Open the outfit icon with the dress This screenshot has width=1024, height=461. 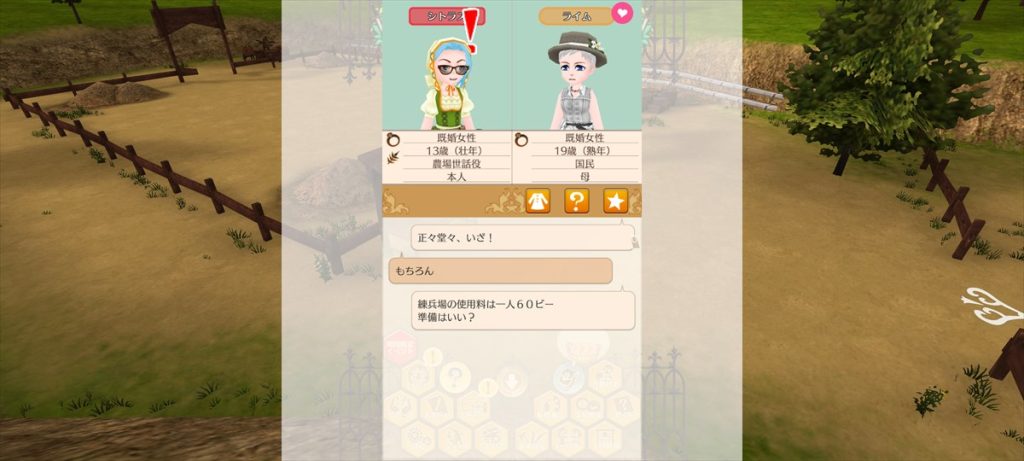tap(538, 201)
